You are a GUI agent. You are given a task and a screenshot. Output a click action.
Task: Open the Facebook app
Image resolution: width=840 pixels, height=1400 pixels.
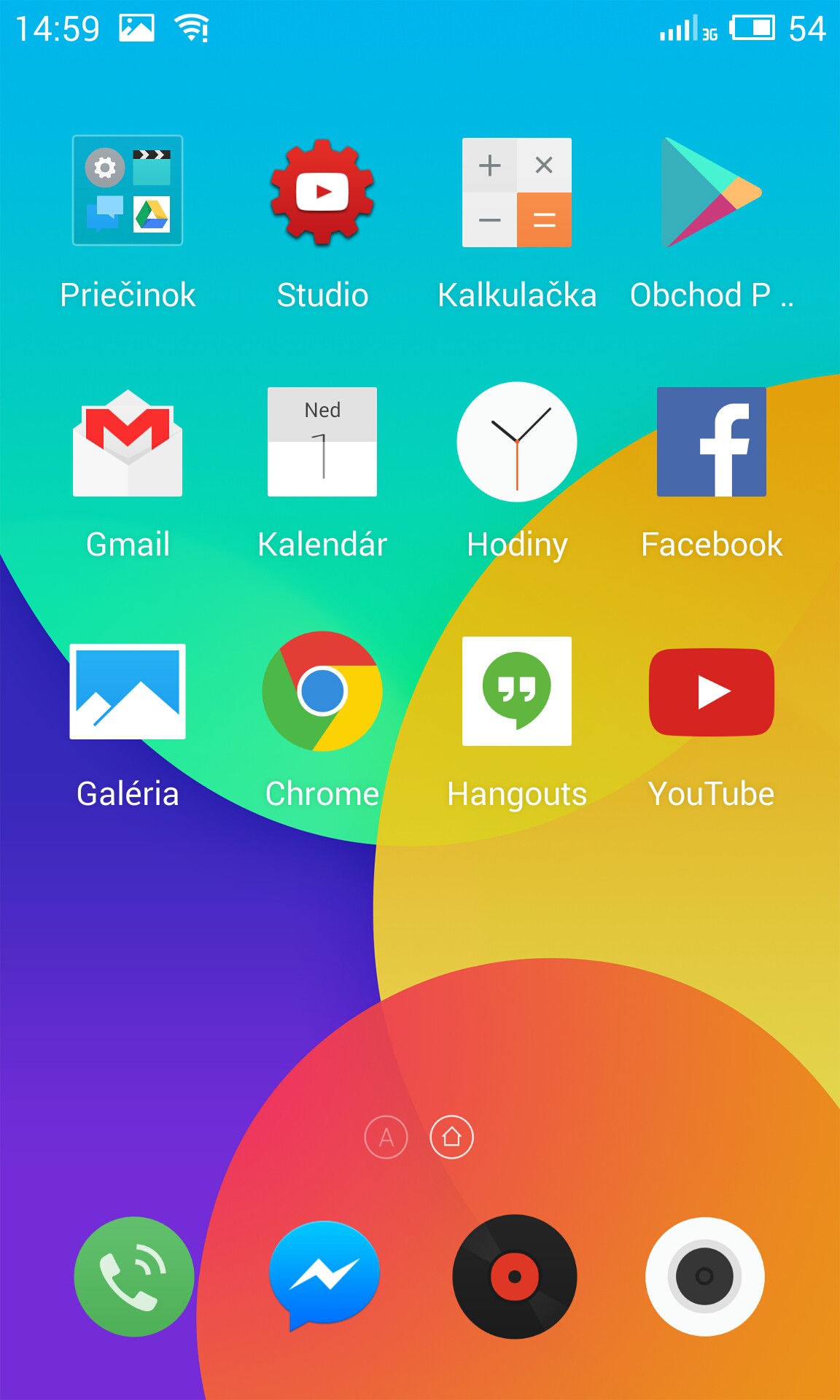click(711, 442)
